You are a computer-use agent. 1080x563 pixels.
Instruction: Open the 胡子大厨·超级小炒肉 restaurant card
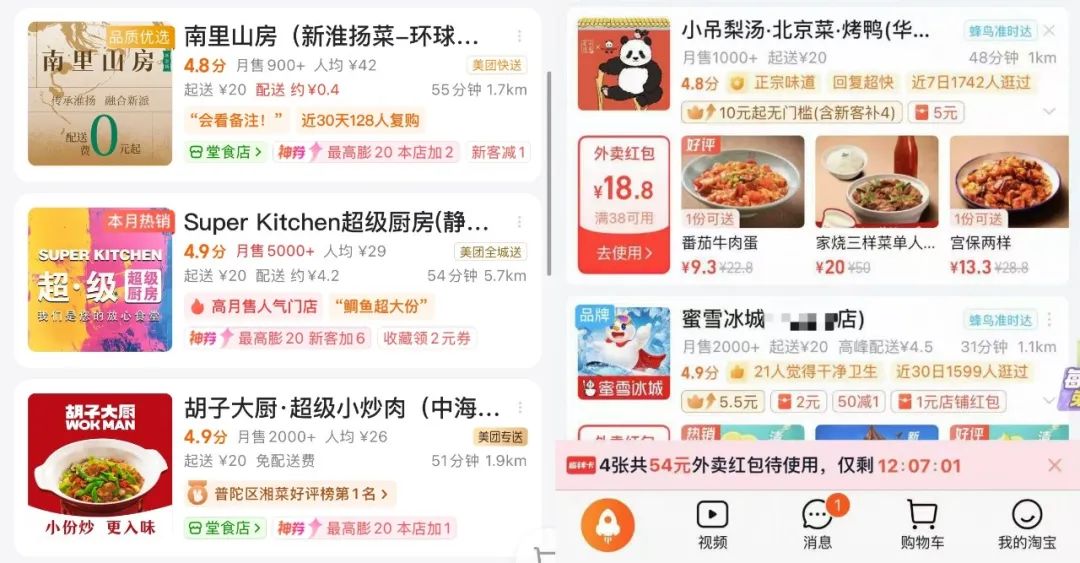click(342, 408)
